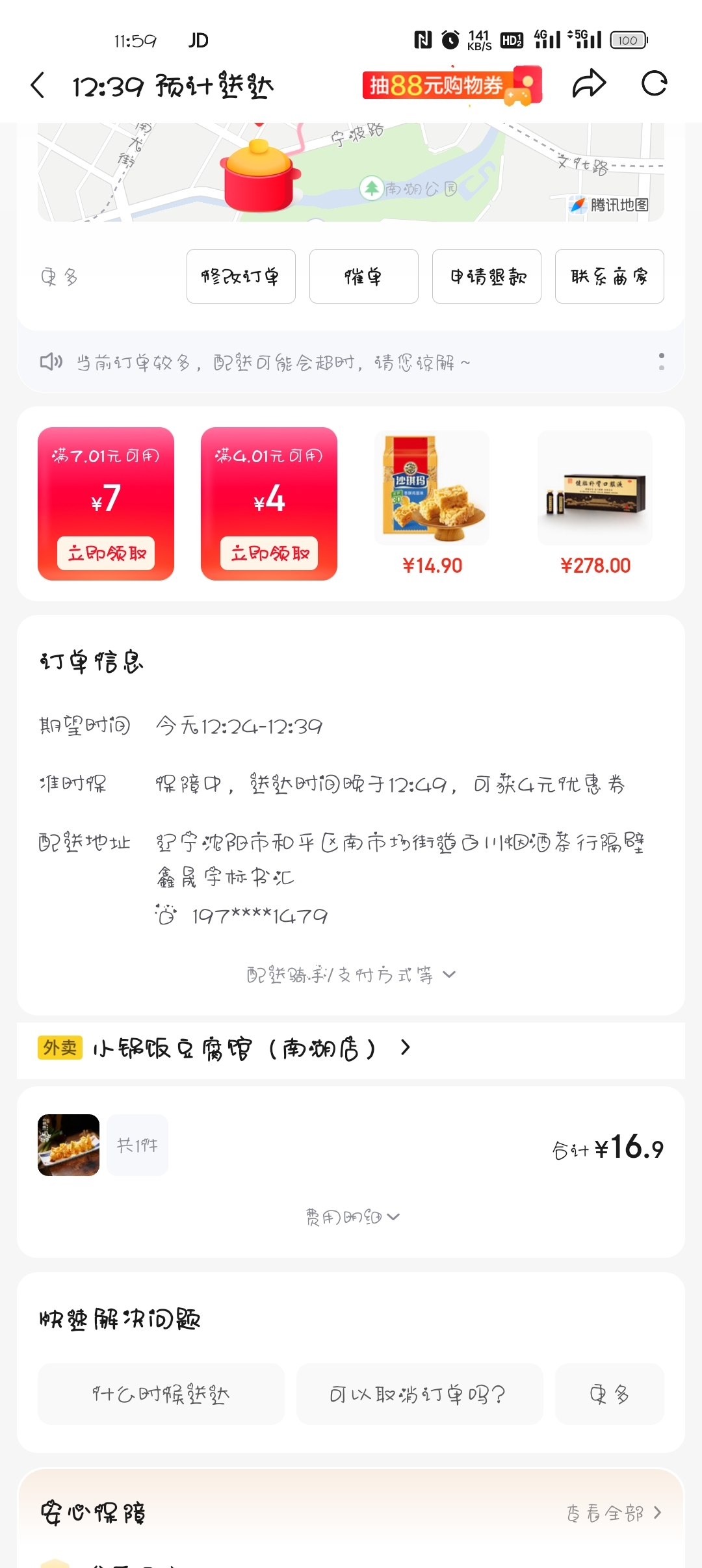
Task: Contact the merchant via 联系商家
Action: tap(609, 276)
